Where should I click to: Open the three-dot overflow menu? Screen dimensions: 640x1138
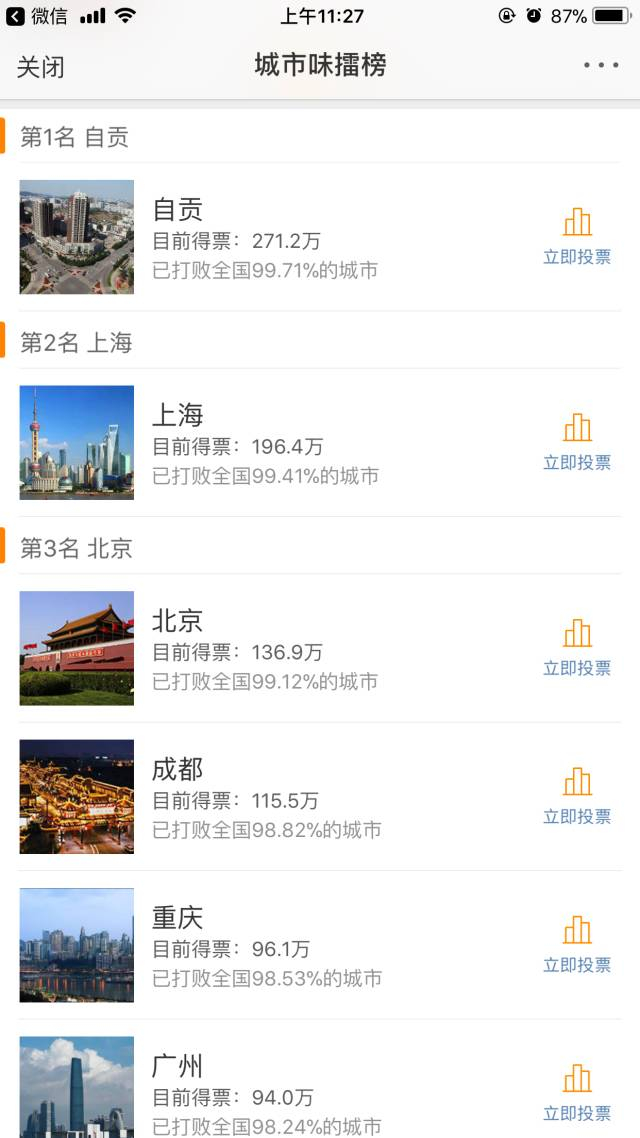(601, 66)
